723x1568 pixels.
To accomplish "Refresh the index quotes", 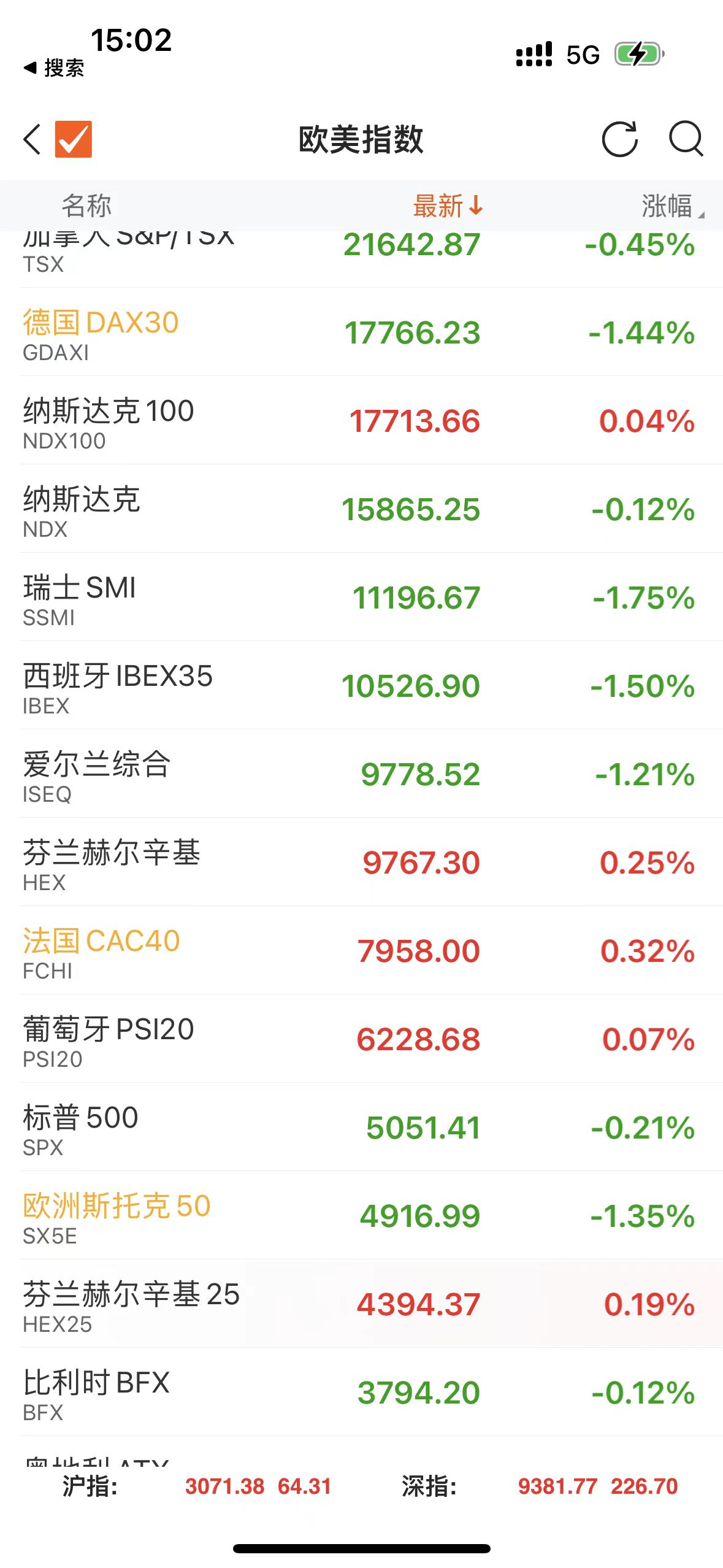I will (619, 139).
